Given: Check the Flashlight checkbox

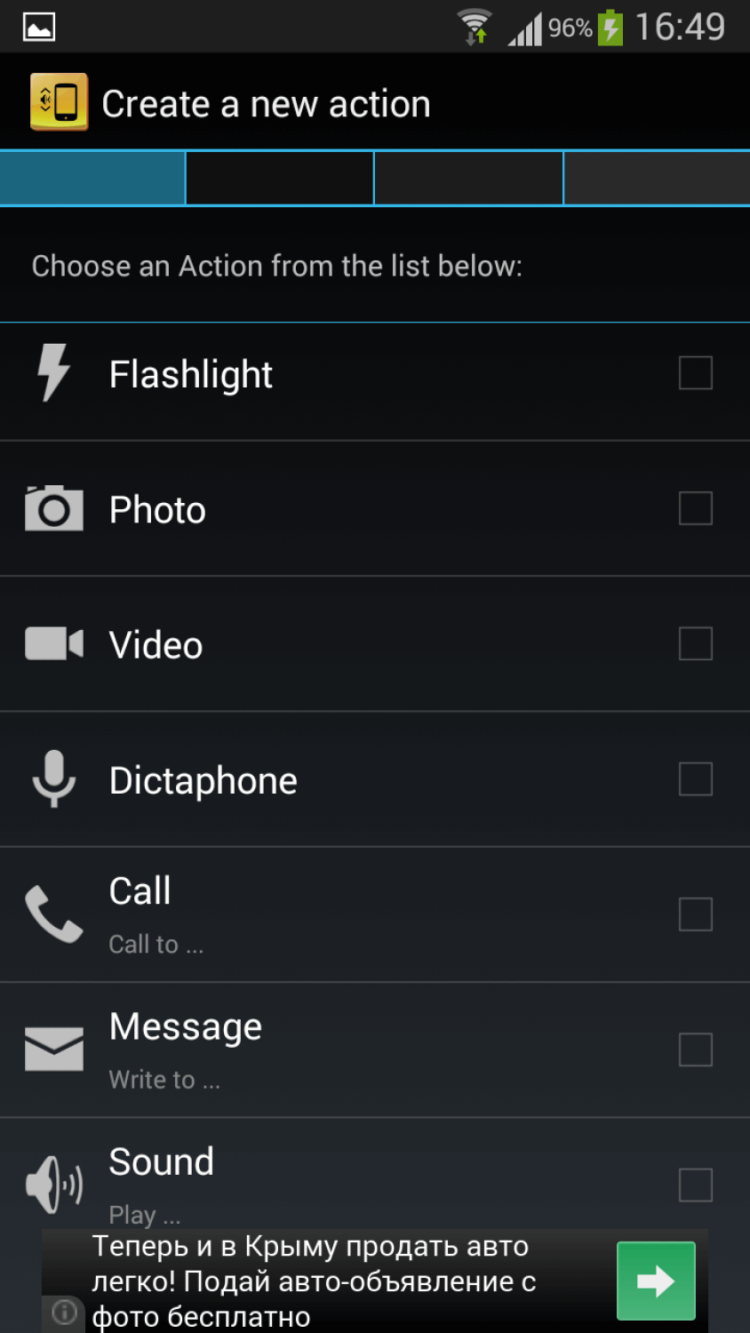Looking at the screenshot, I should [x=695, y=373].
